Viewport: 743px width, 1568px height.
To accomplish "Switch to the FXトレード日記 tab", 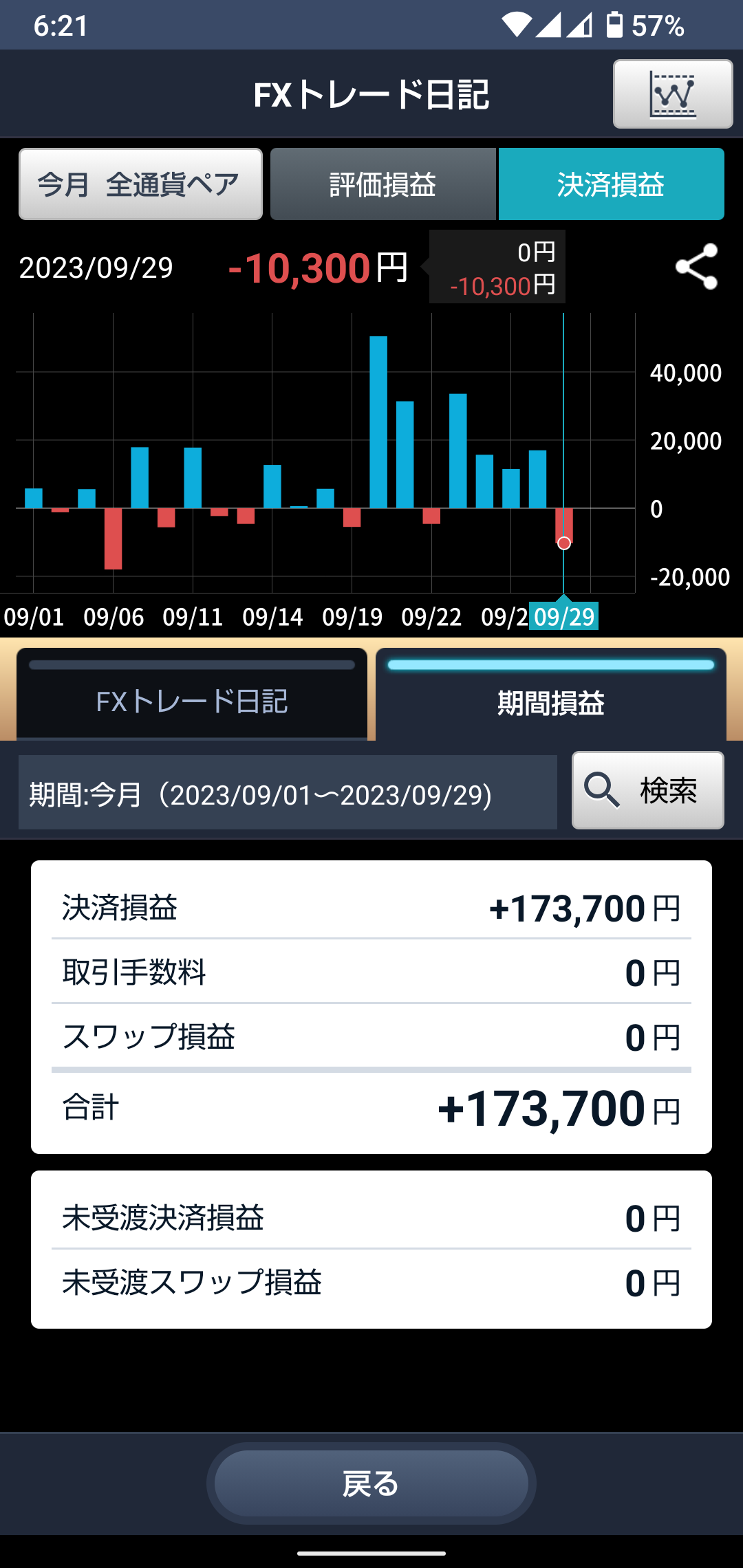I will 192,700.
